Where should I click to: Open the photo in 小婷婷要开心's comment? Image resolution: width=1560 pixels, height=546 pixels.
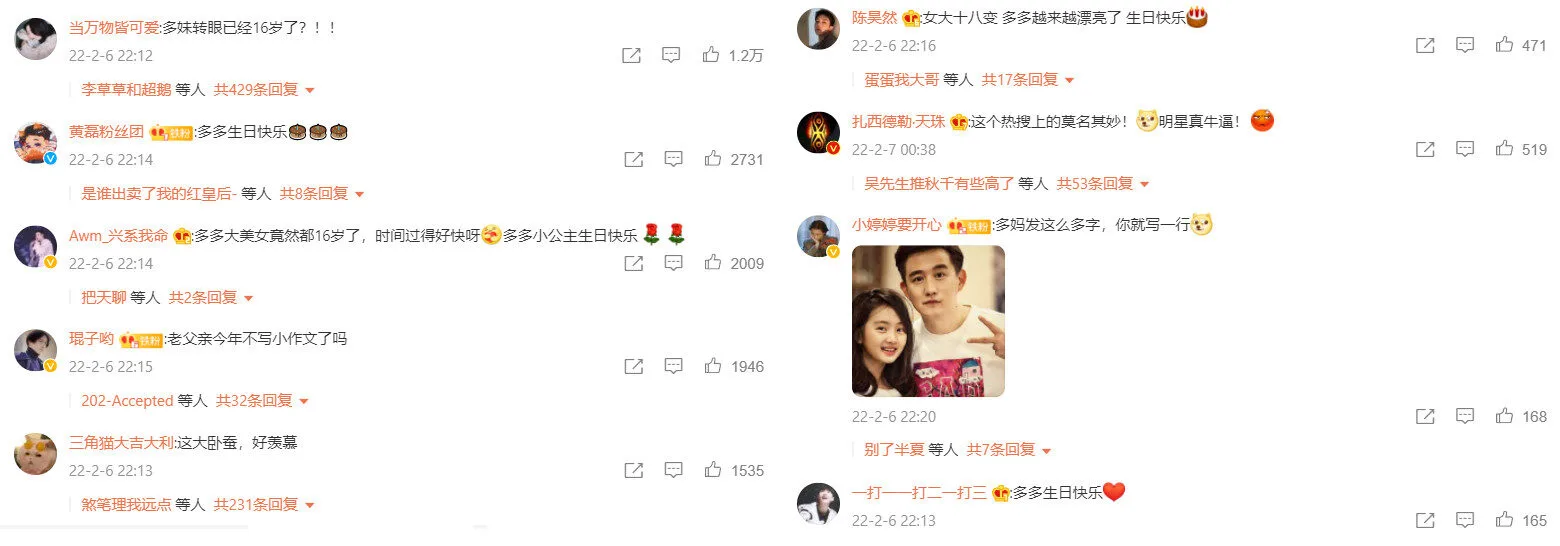coord(928,321)
